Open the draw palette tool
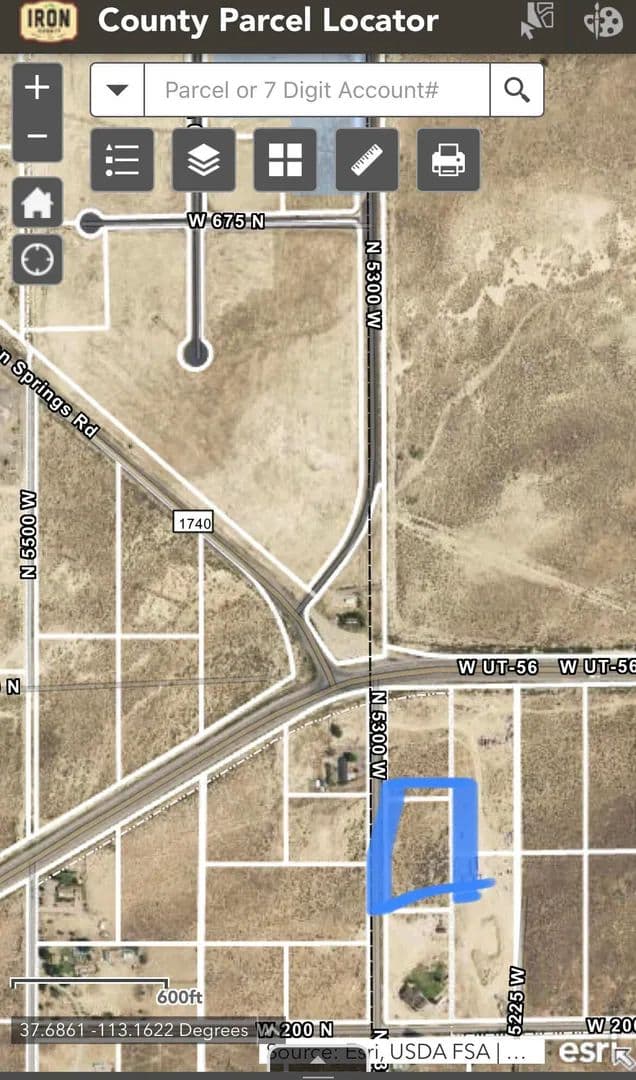This screenshot has height=1080, width=636. 603,22
